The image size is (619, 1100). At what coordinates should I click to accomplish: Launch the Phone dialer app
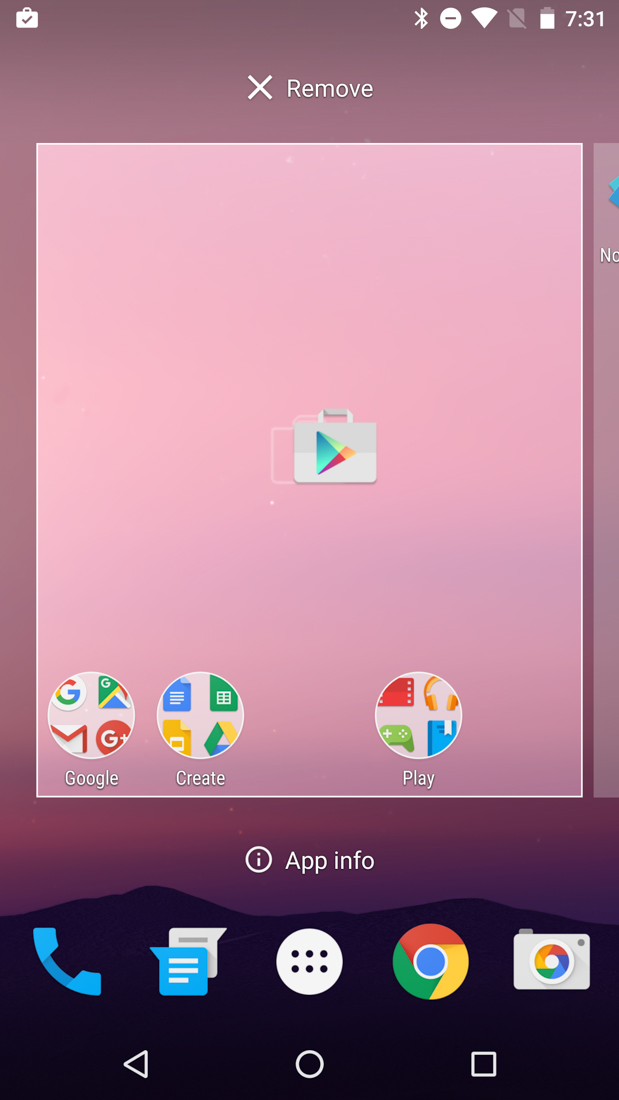67,962
